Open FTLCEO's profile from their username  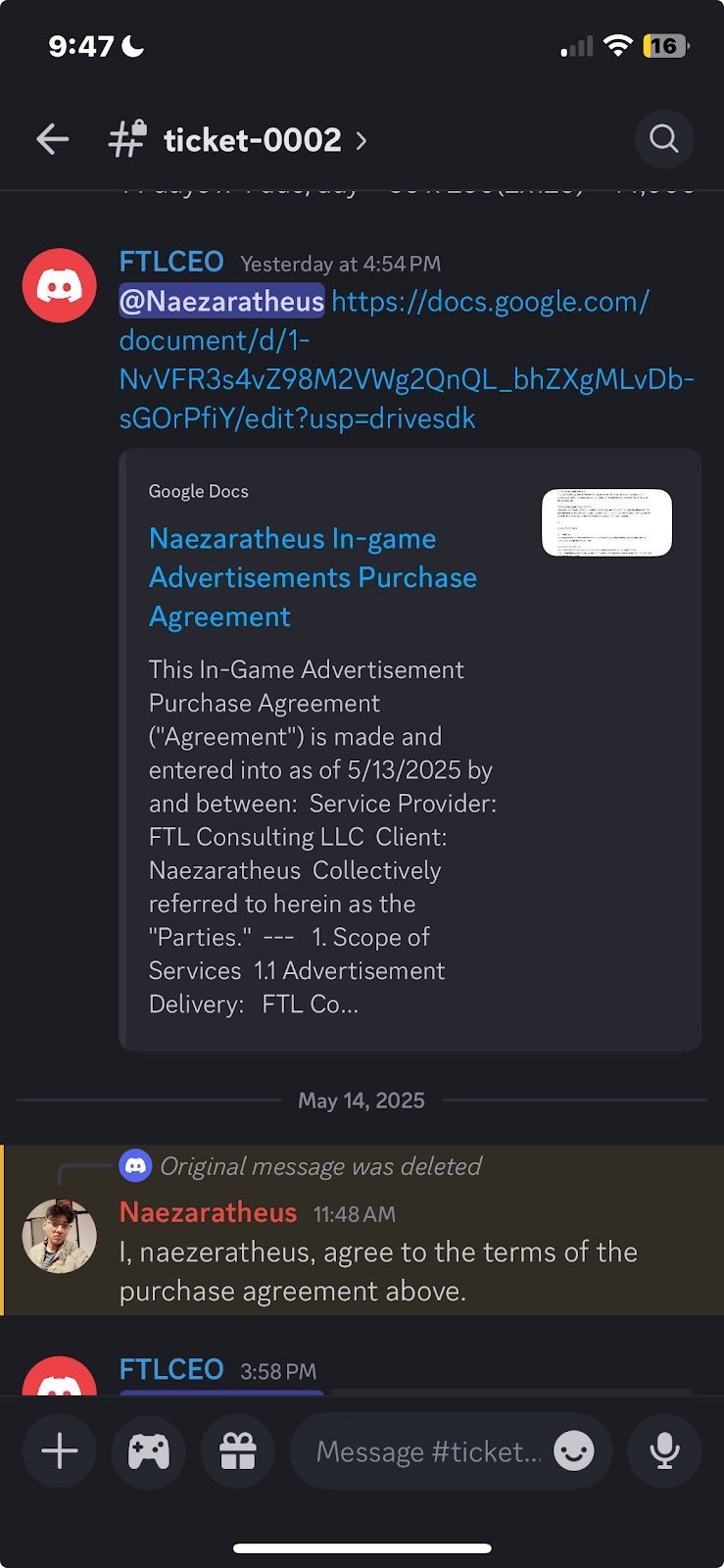[171, 262]
